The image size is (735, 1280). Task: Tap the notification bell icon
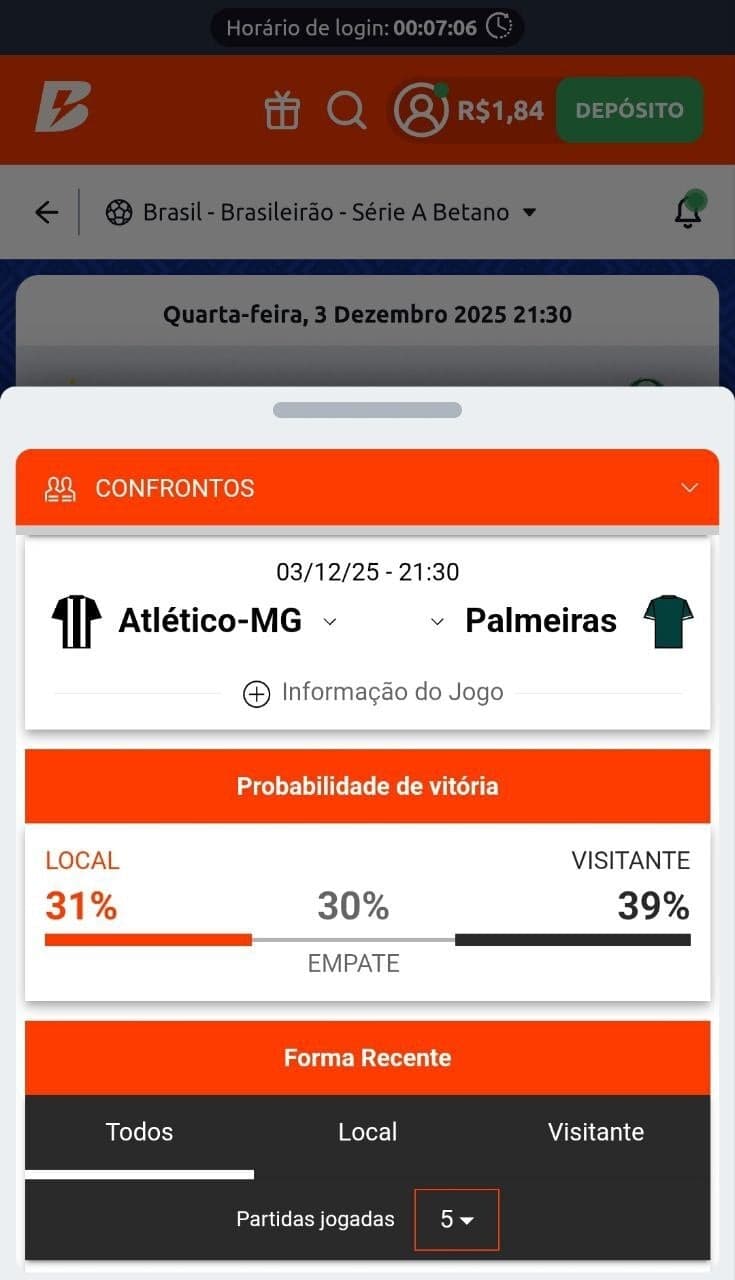(686, 211)
